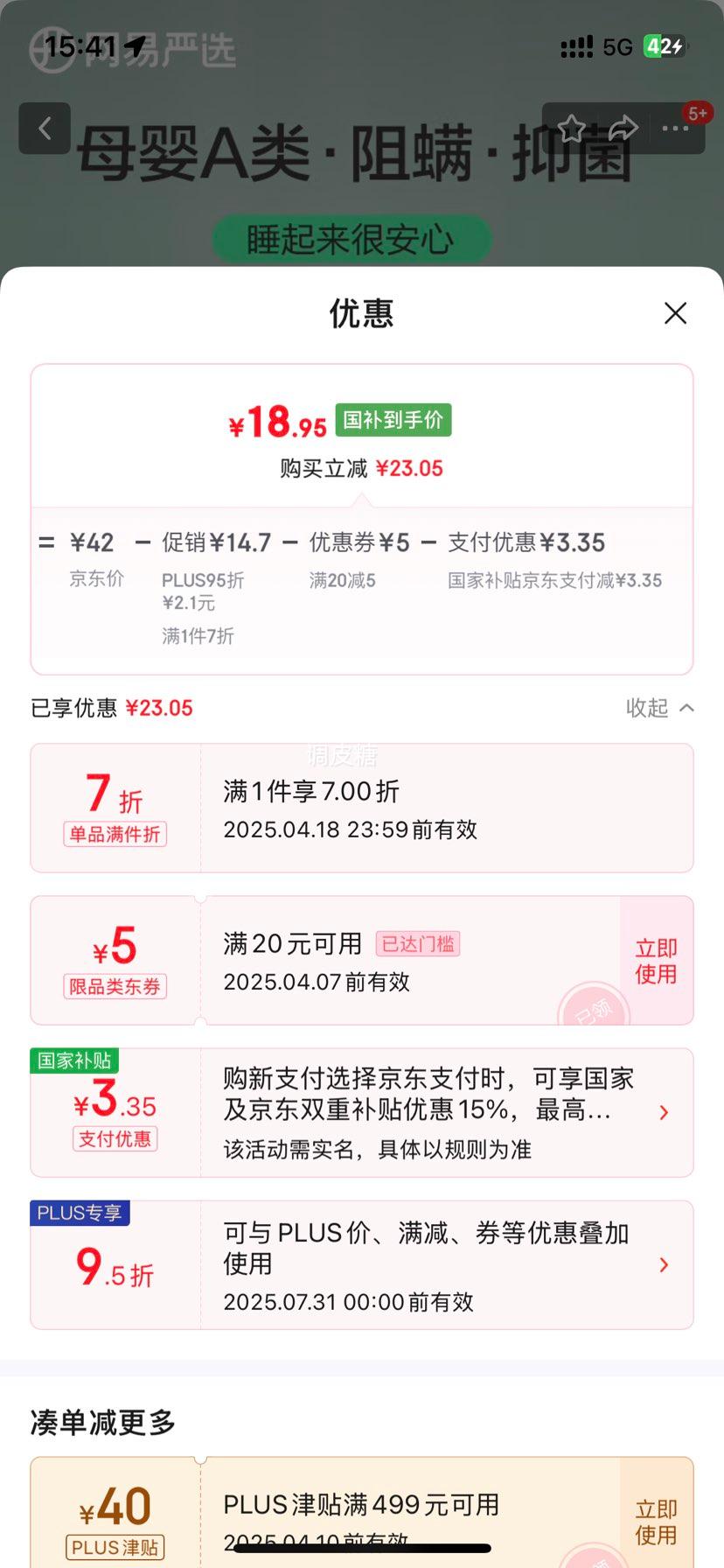Tap the share arrow icon
This screenshot has width=724, height=1568.
[623, 128]
